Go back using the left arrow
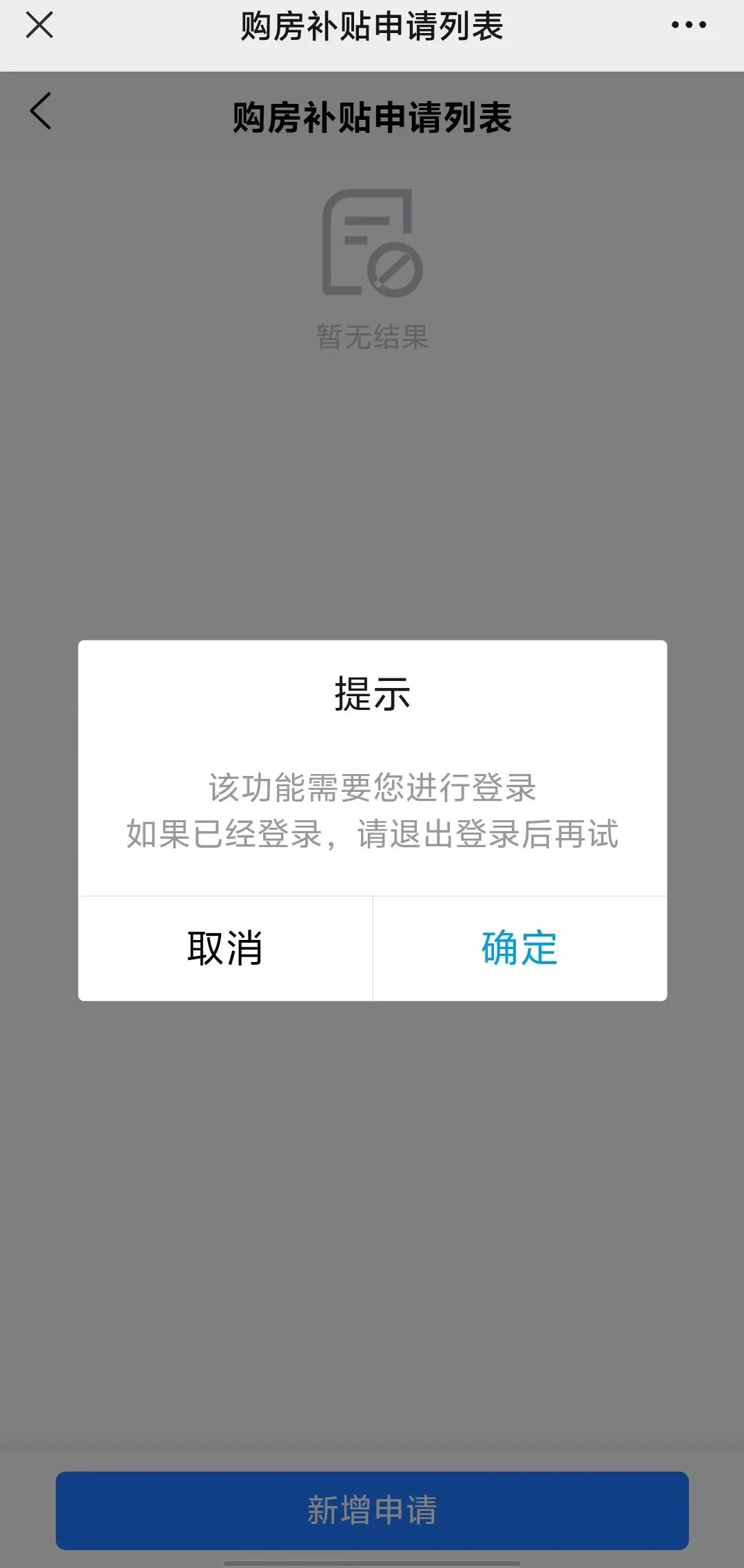 pyautogui.click(x=41, y=111)
